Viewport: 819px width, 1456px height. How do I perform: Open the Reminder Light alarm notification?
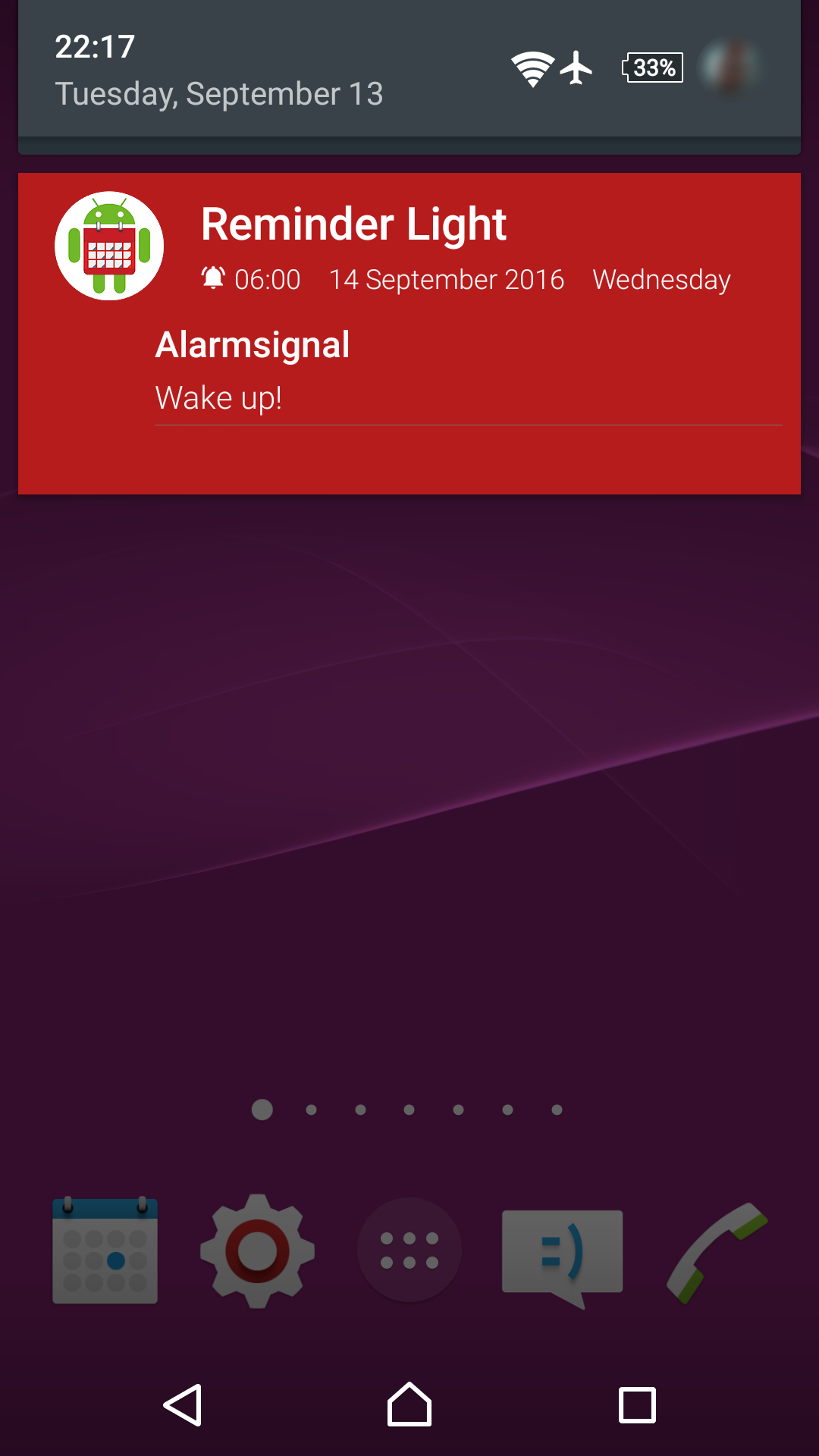pos(409,334)
